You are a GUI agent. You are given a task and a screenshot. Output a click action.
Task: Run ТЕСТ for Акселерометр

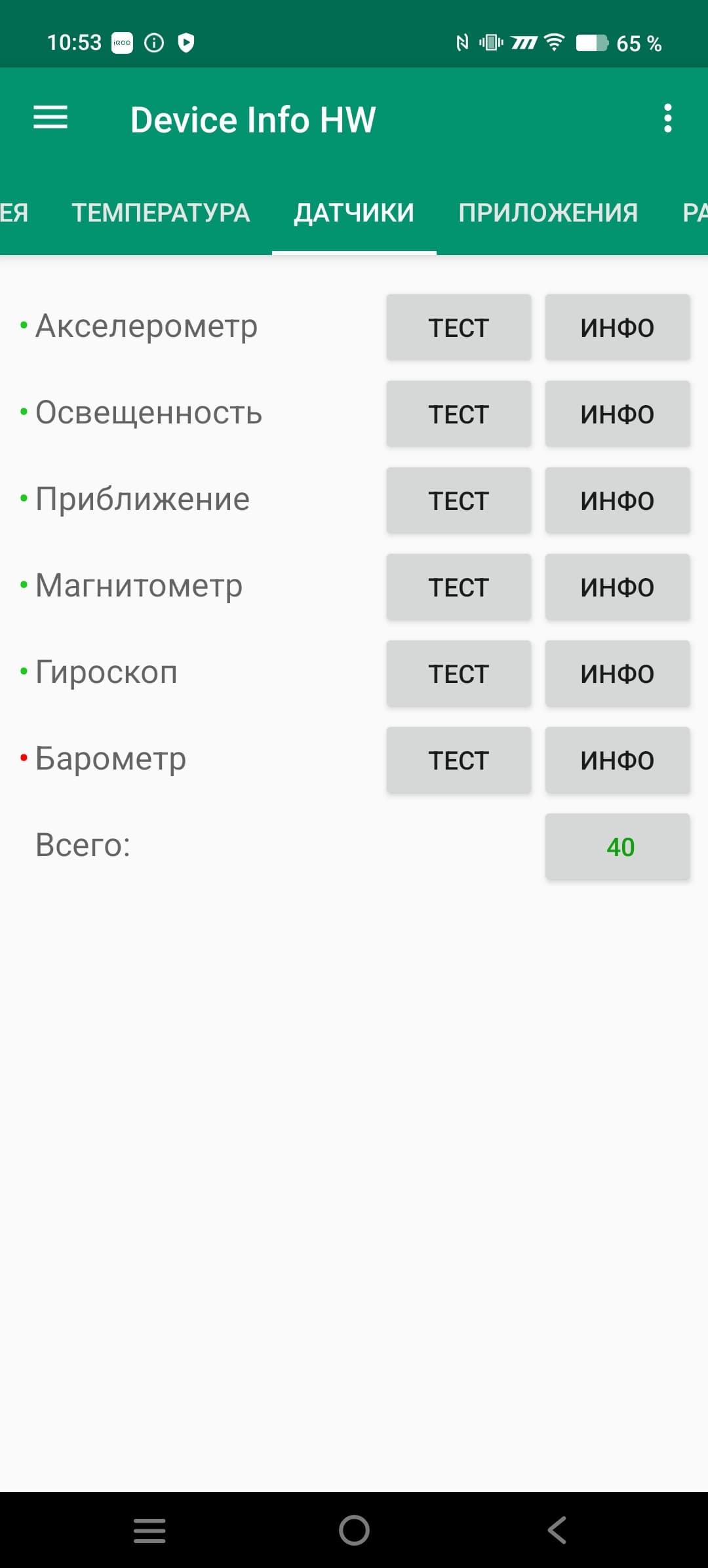point(458,327)
